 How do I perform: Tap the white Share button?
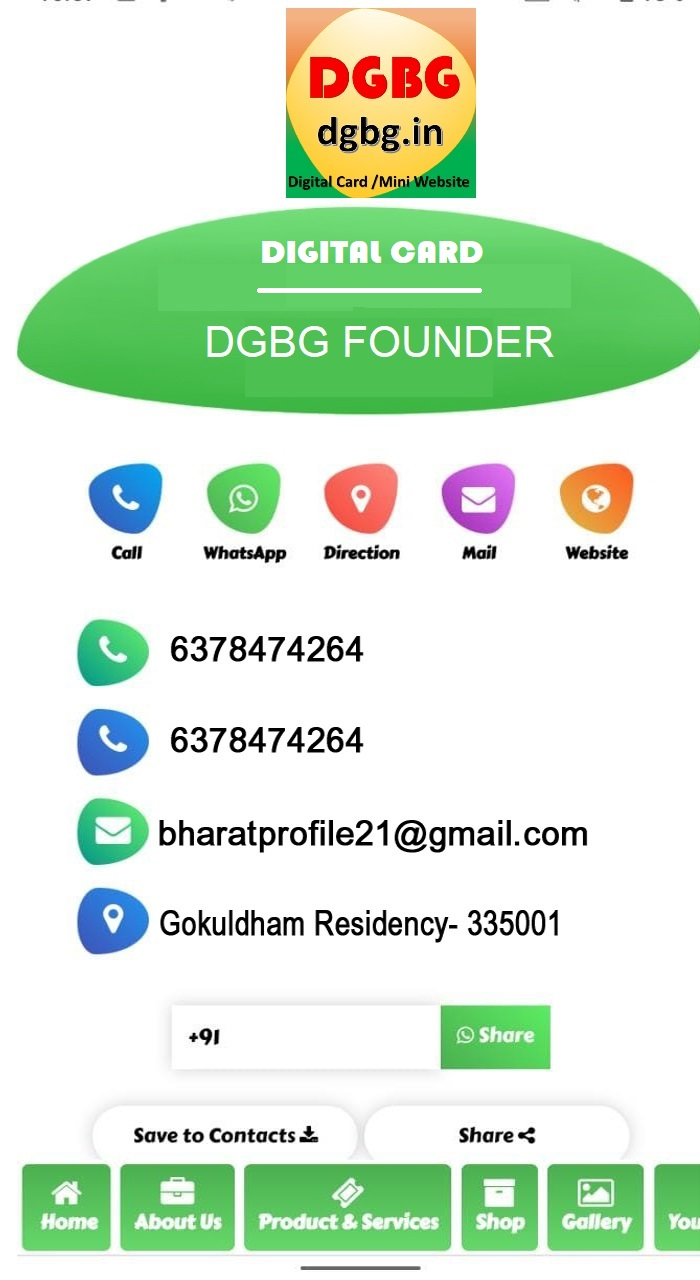[496, 1135]
